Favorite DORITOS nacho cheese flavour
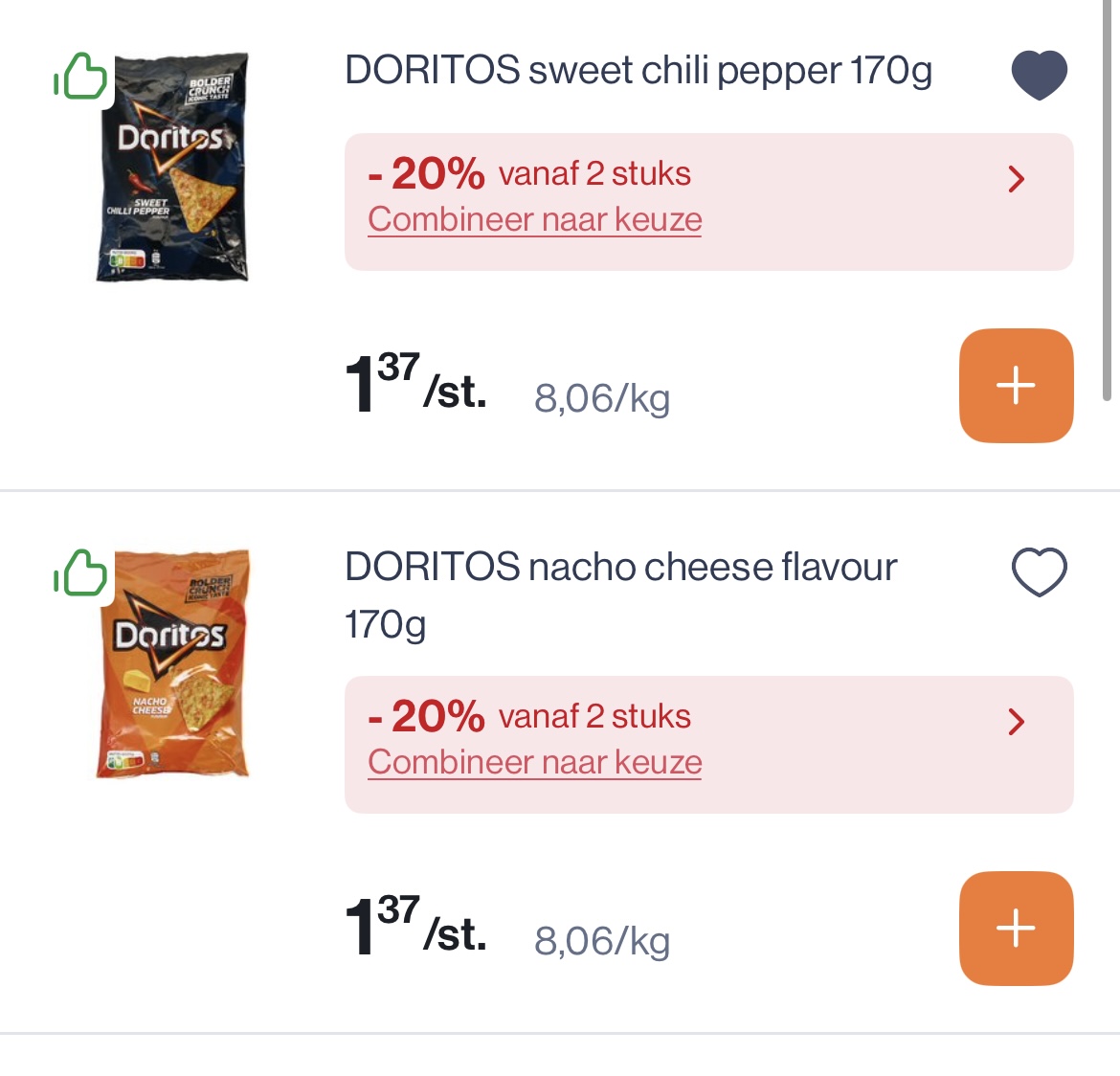This screenshot has height=1076, width=1120. [x=1039, y=572]
